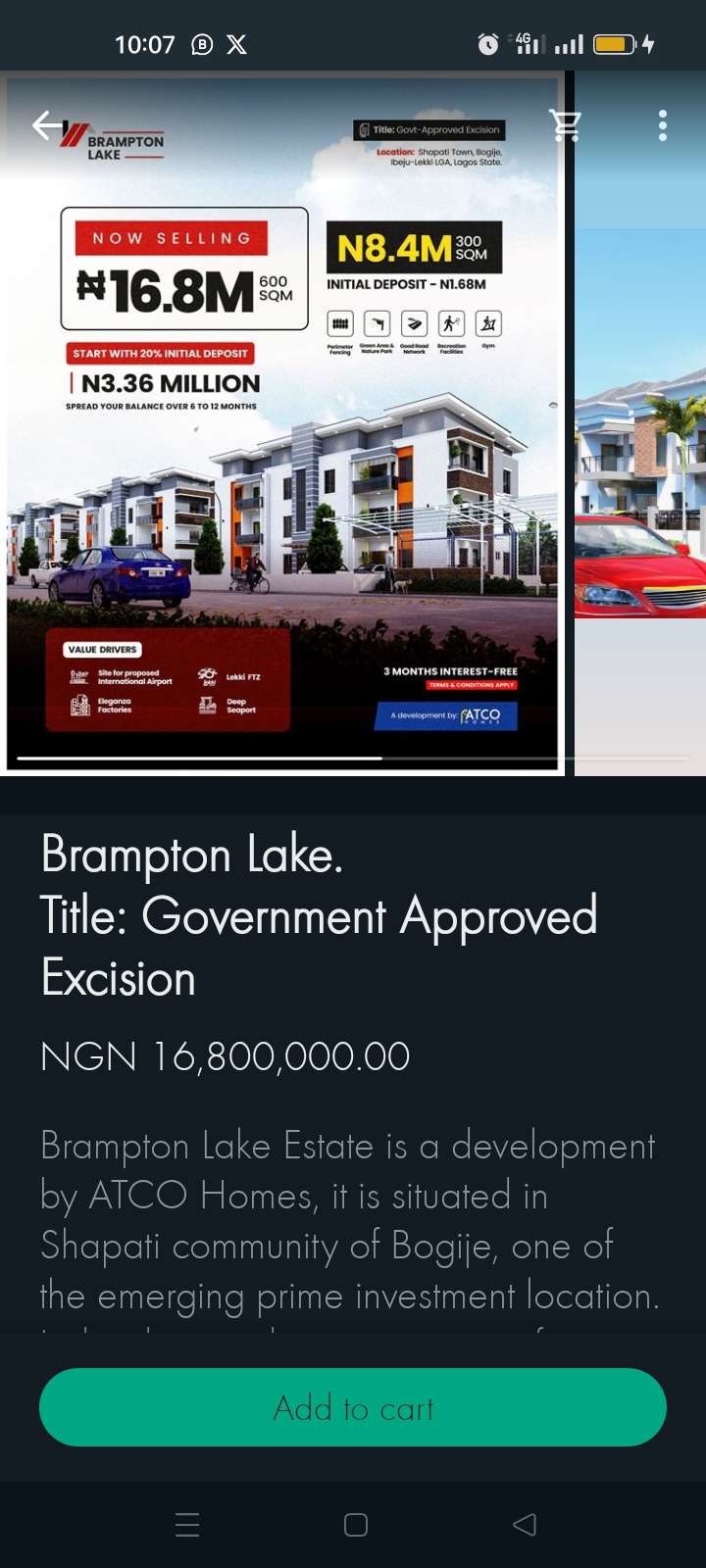The width and height of the screenshot is (706, 1568).
Task: Open recent apps from navigation bar
Action: 187,1525
